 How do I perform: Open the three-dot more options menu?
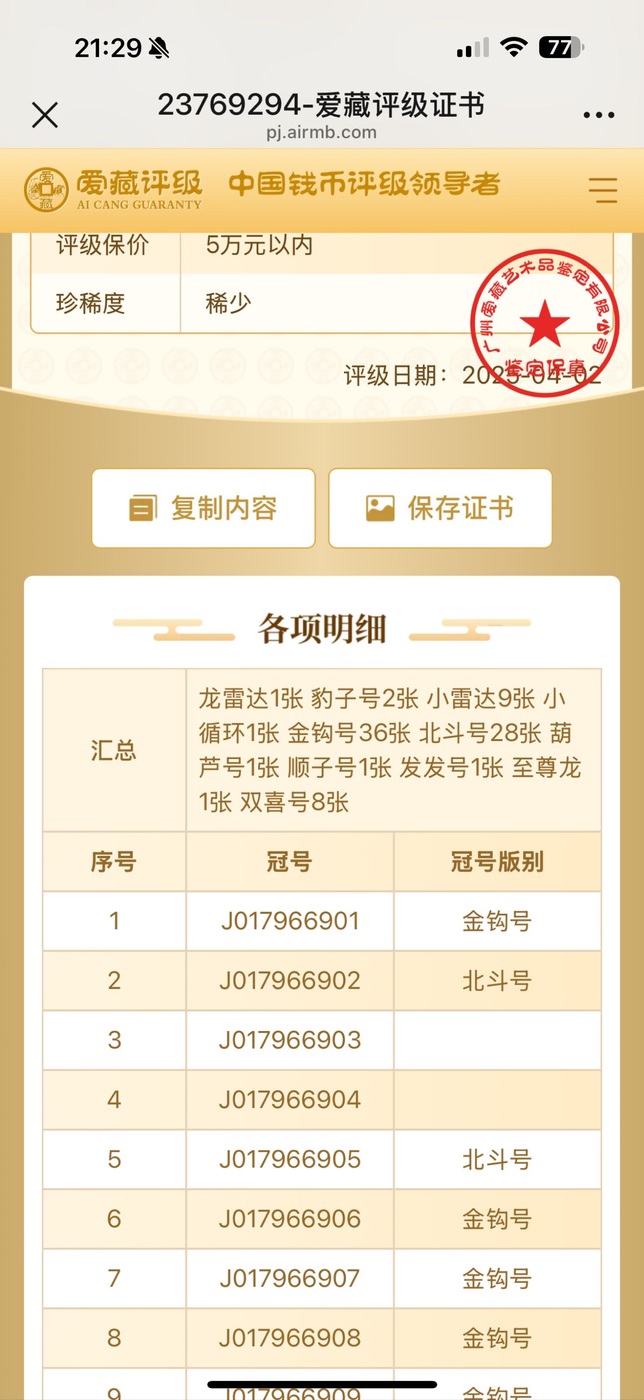tap(599, 115)
